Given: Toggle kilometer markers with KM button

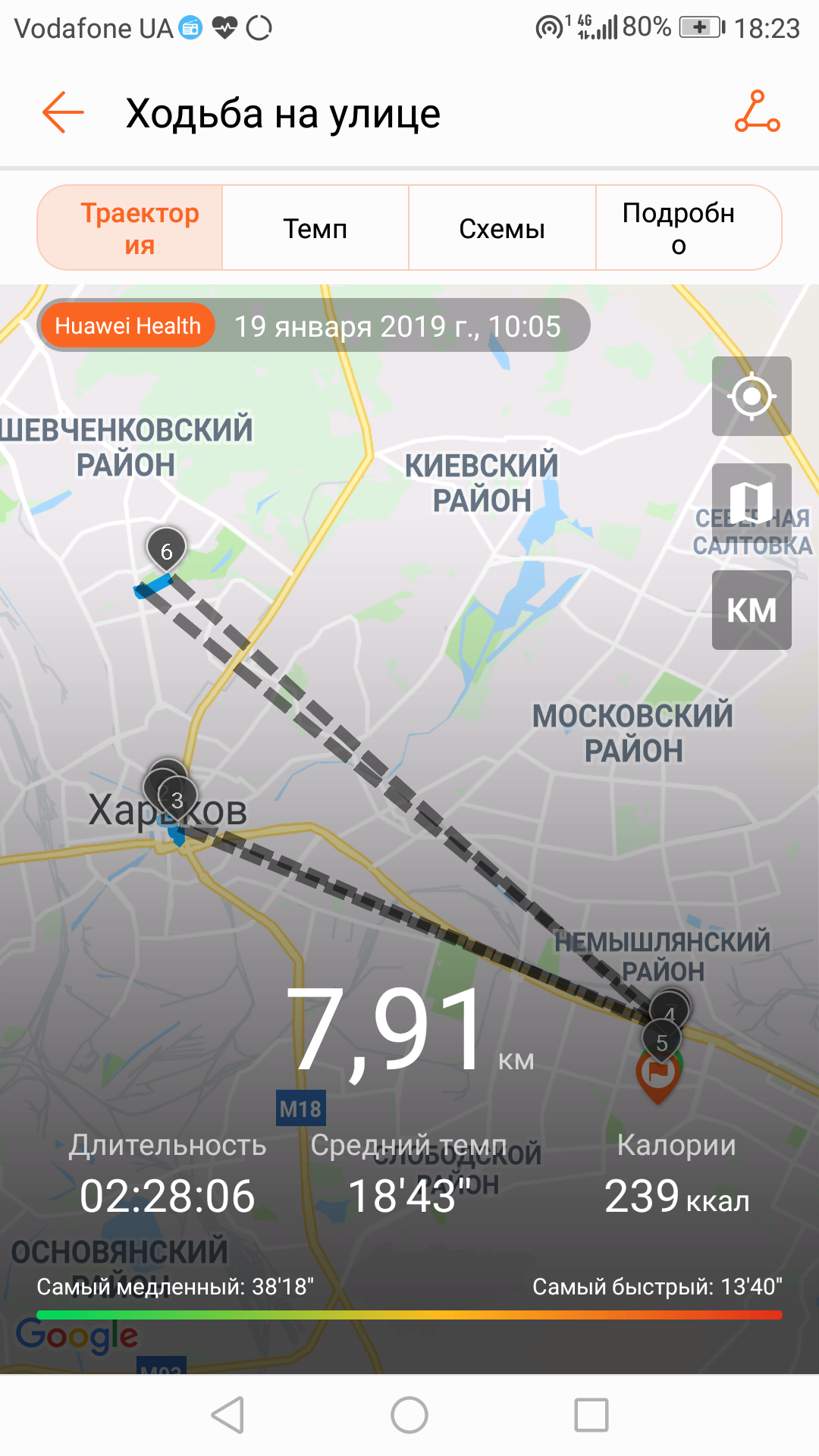Looking at the screenshot, I should click(752, 610).
